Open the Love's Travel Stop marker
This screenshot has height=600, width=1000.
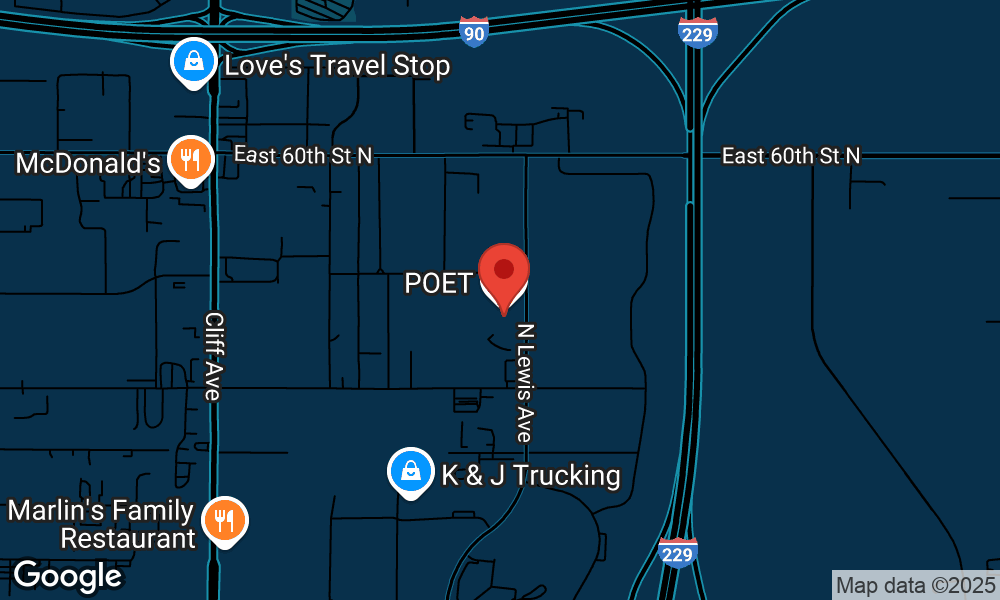tap(194, 63)
